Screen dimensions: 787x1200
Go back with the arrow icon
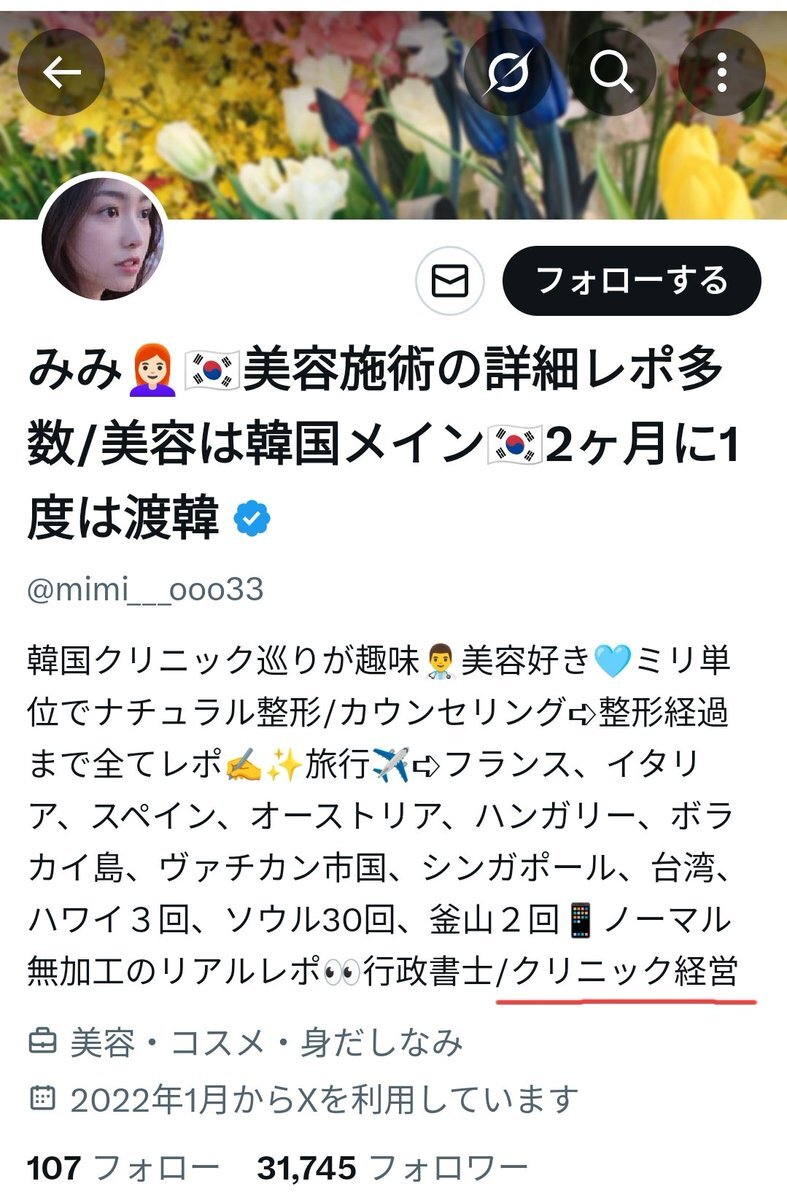tap(61, 72)
